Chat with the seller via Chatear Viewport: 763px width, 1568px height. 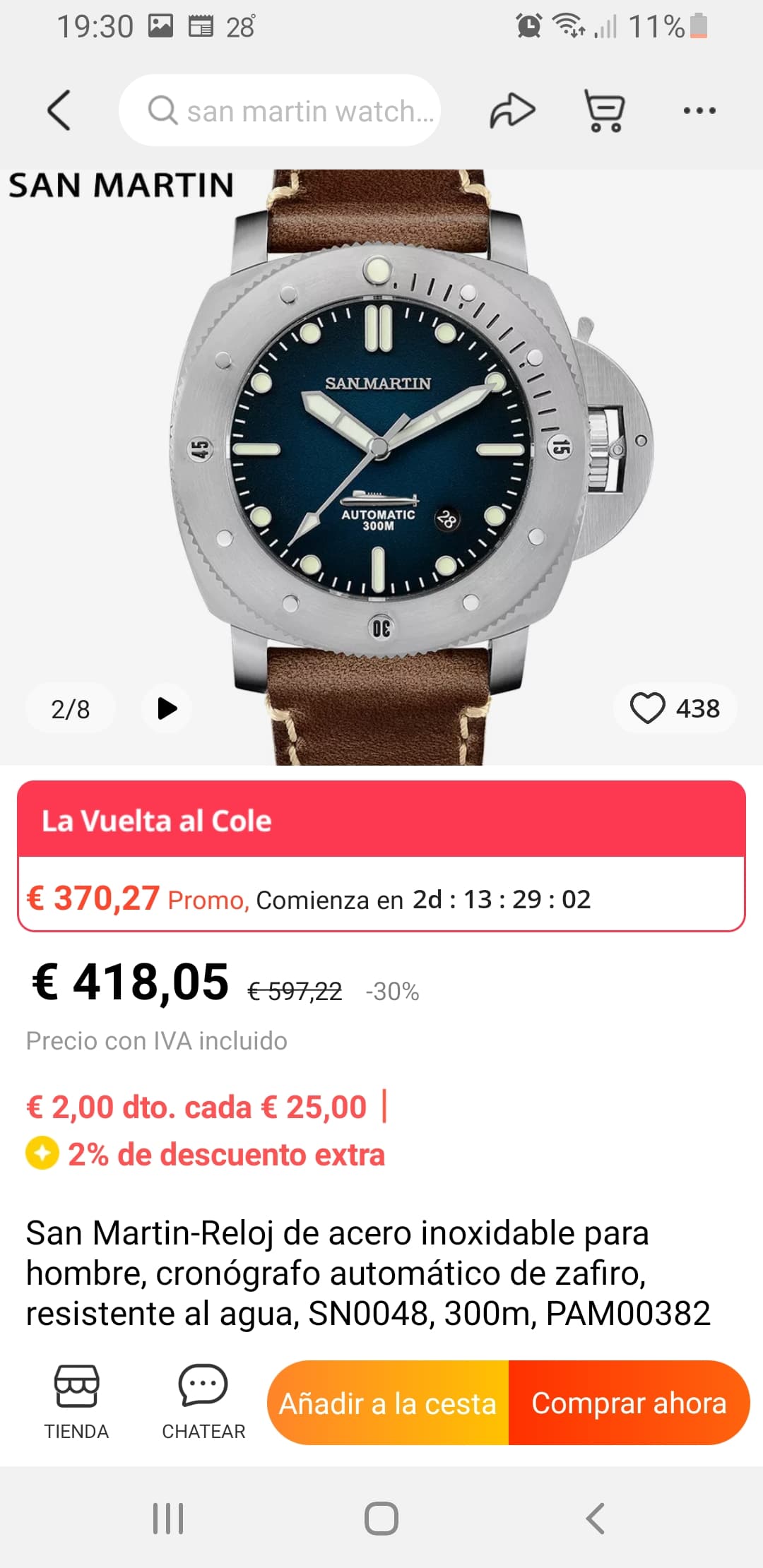coord(203,1402)
